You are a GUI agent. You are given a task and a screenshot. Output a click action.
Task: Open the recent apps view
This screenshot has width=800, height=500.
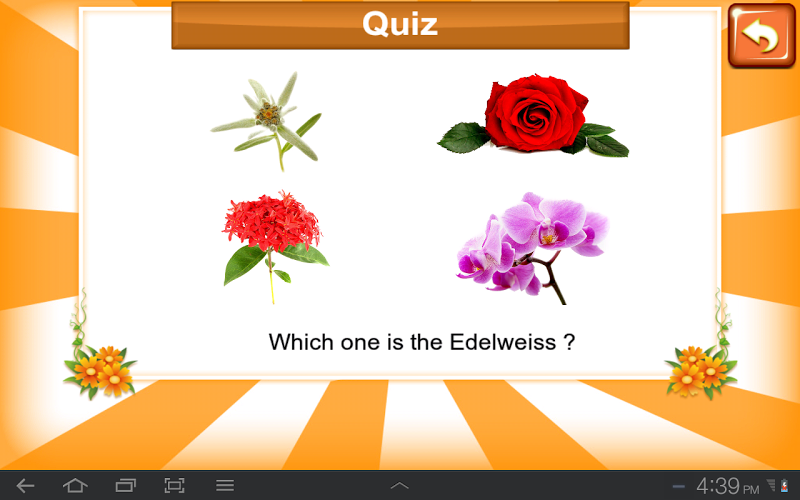coord(125,486)
